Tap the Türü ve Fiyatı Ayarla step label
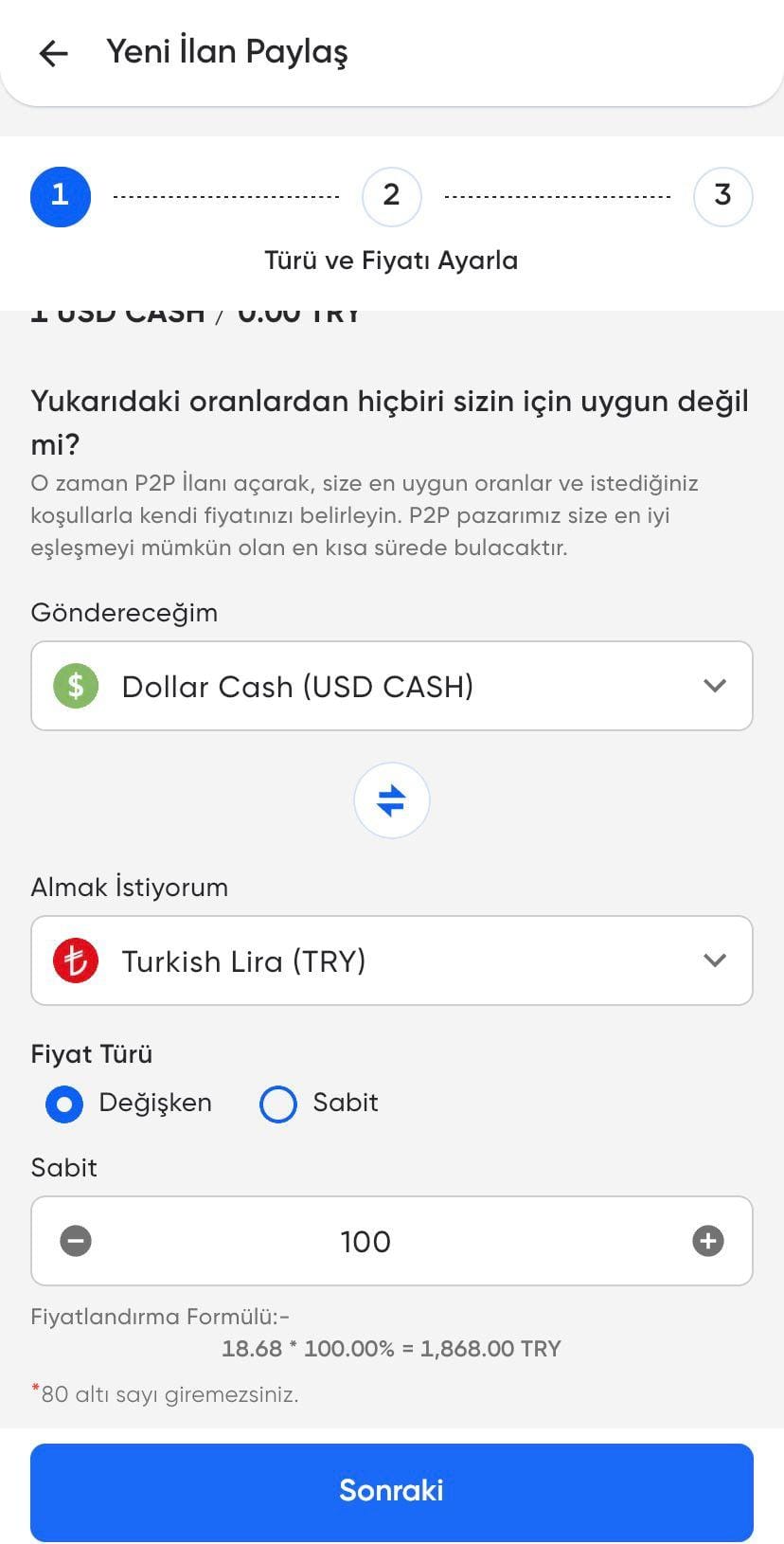This screenshot has height=1544, width=784. [x=391, y=260]
